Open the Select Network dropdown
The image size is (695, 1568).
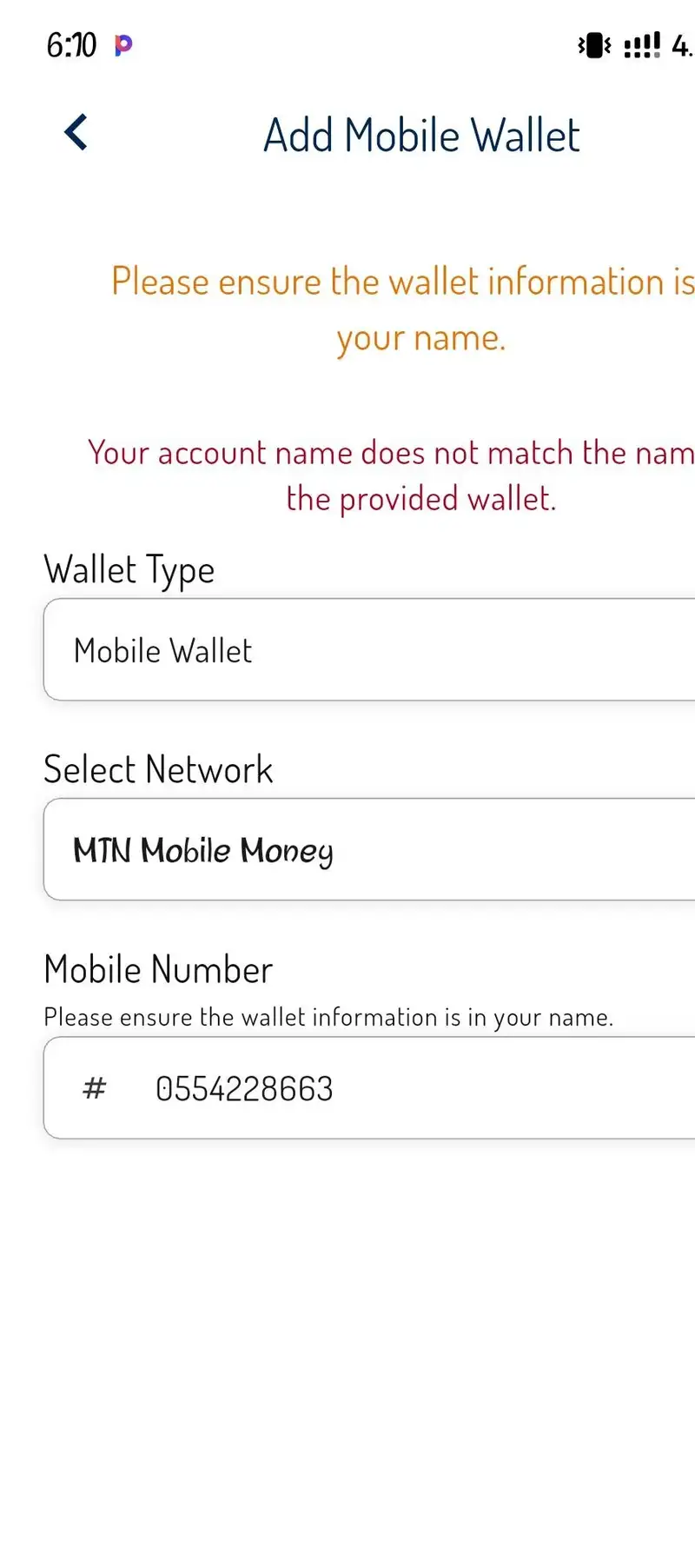click(370, 849)
